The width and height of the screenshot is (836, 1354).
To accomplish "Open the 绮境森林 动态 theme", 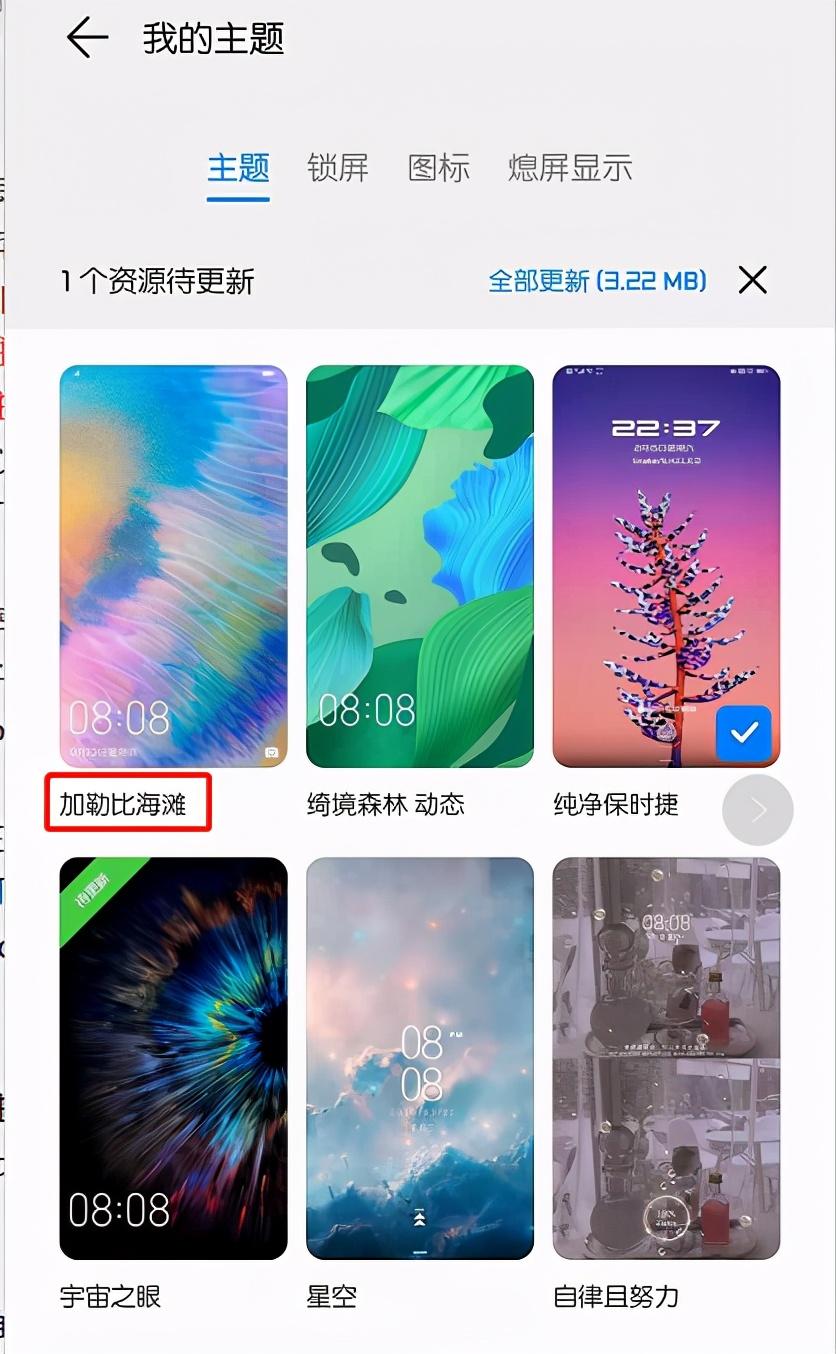I will 420,566.
